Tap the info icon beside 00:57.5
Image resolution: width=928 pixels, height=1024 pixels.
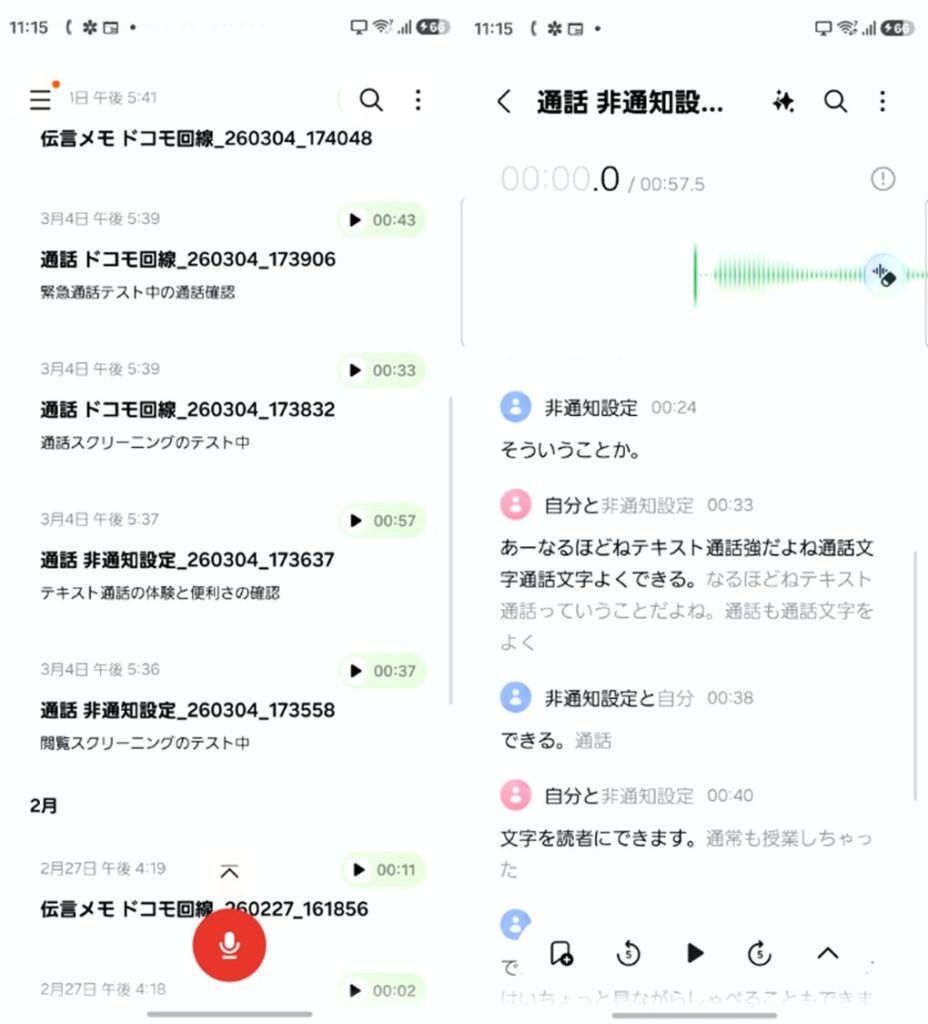click(882, 179)
